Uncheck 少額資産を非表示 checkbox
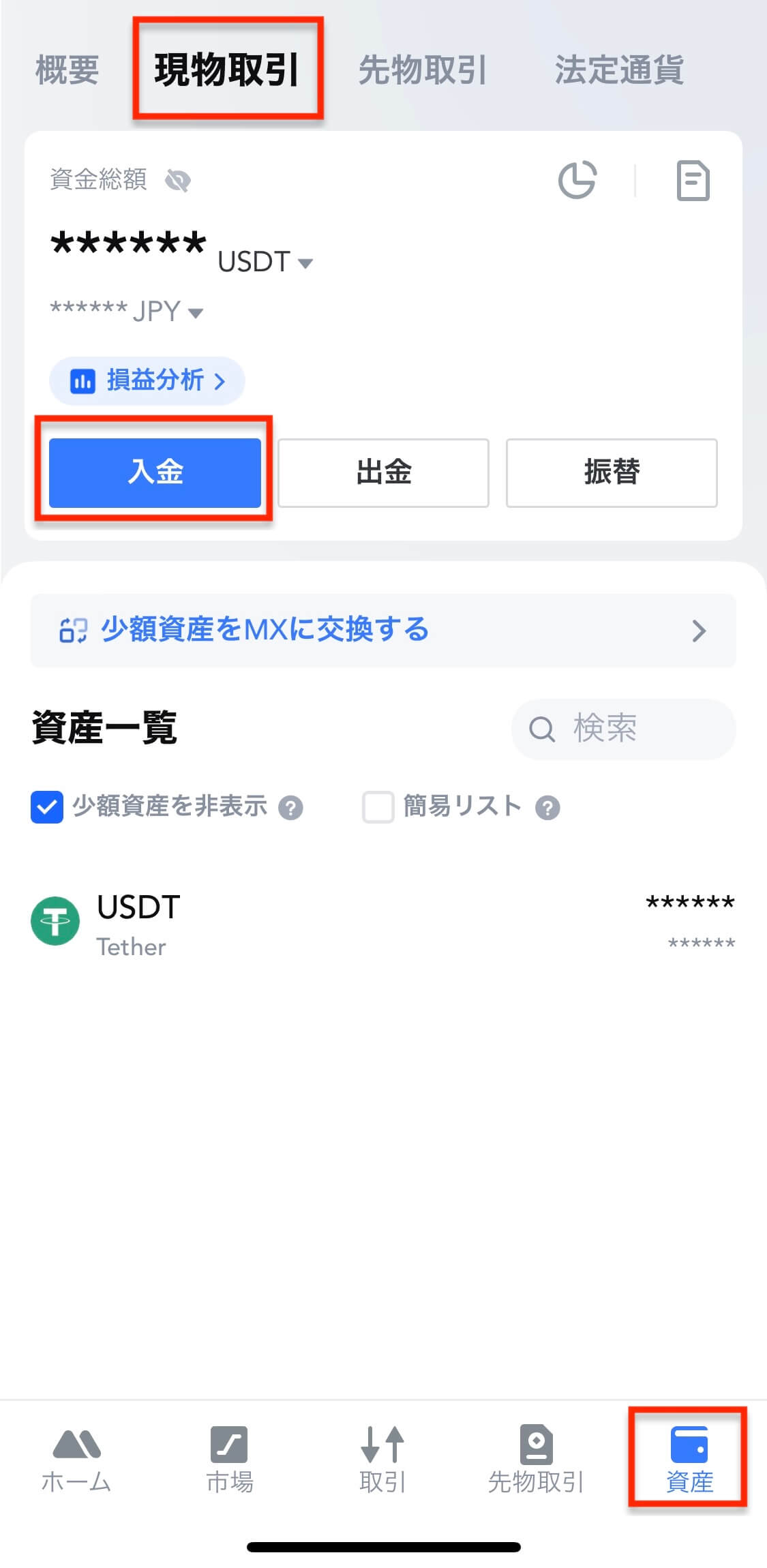This screenshot has width=767, height=1568. pos(47,807)
